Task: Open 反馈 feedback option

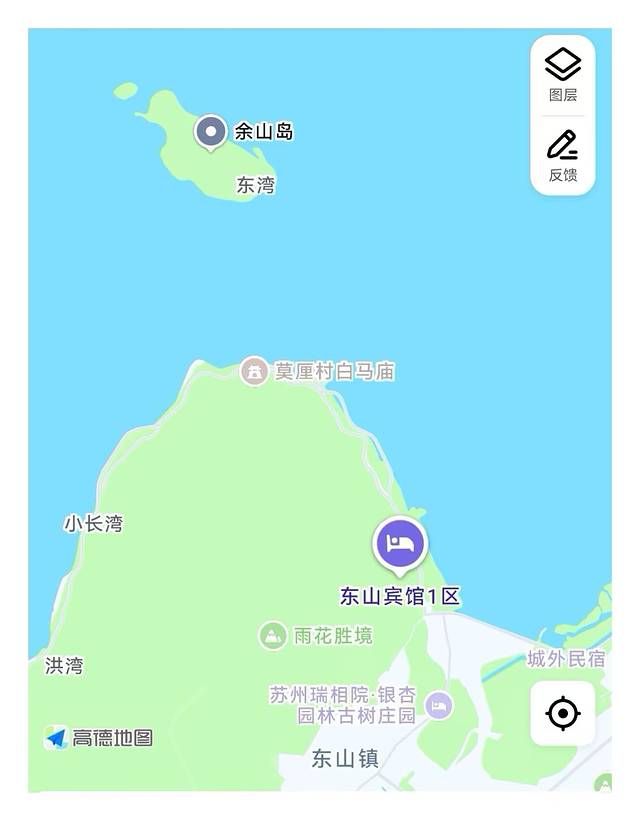Action: click(x=563, y=155)
